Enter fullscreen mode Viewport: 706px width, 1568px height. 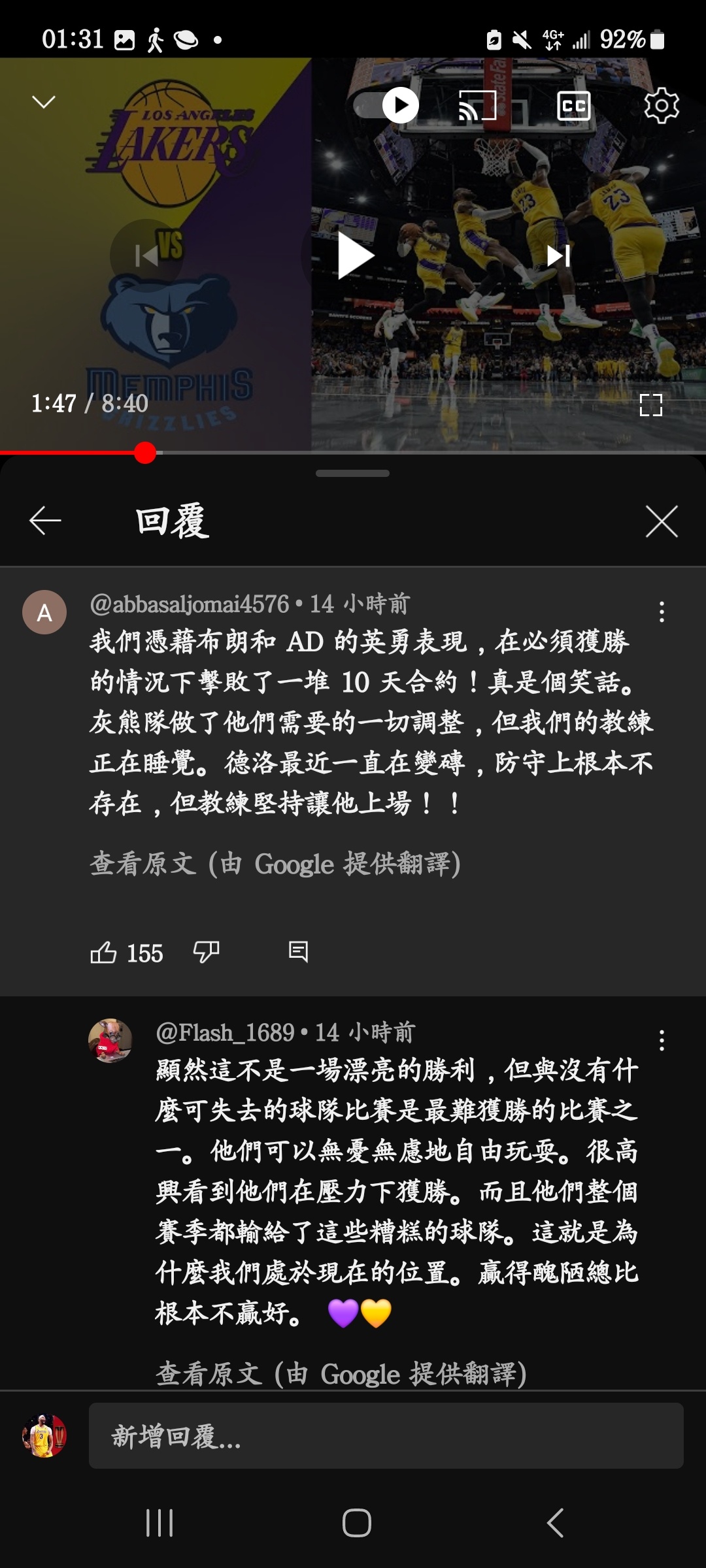650,405
